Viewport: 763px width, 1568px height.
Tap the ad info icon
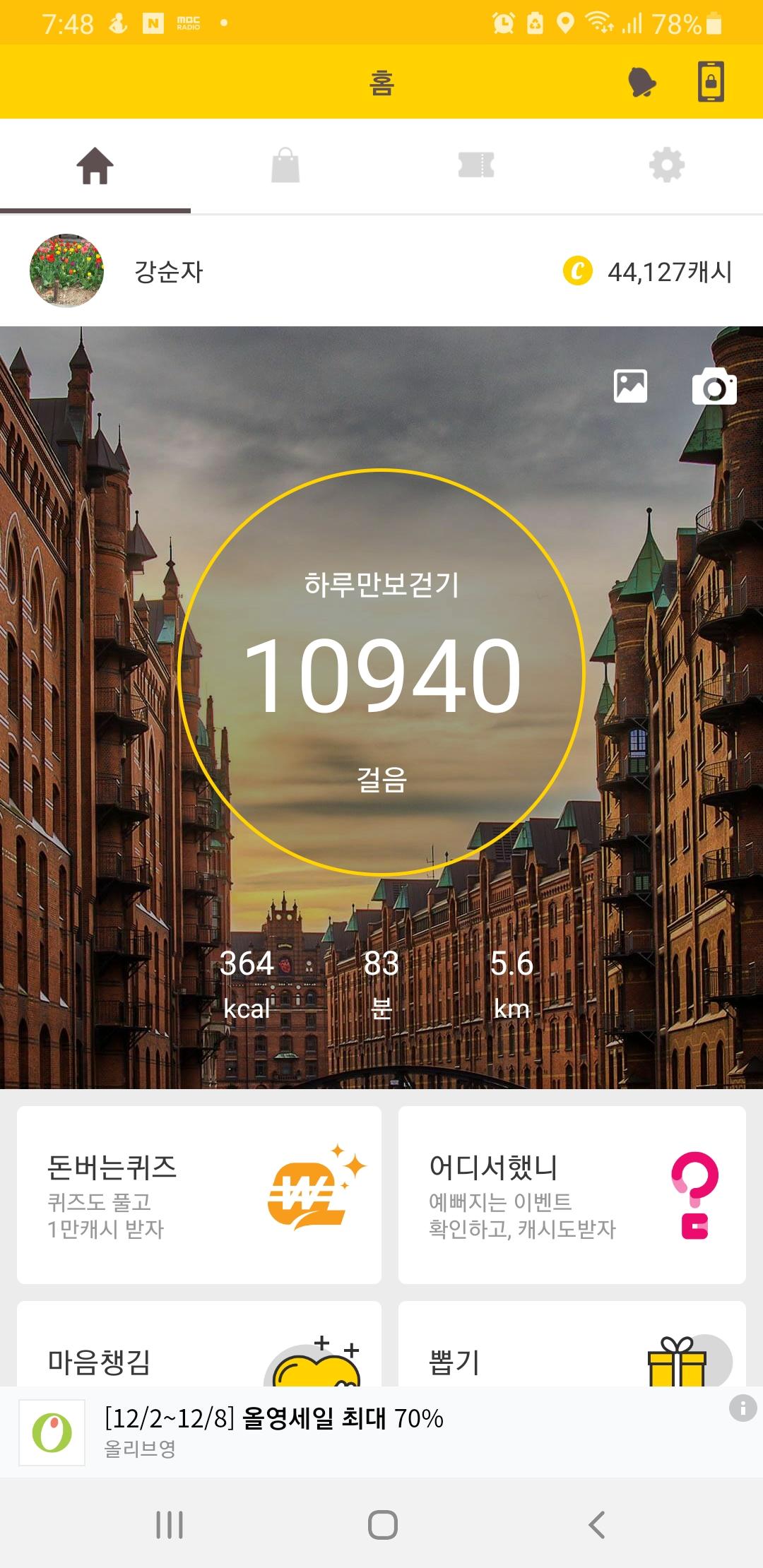pyautogui.click(x=743, y=1408)
